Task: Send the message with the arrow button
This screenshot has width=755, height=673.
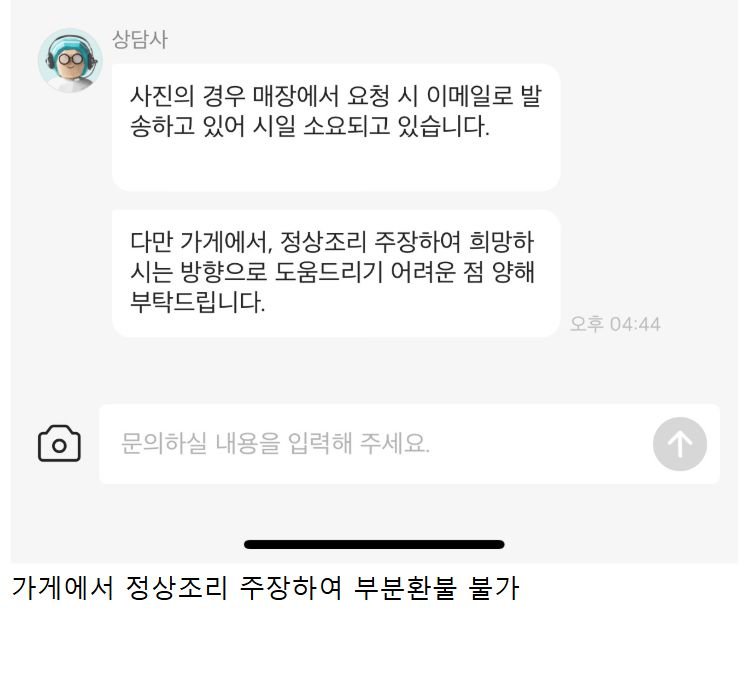Action: point(679,444)
